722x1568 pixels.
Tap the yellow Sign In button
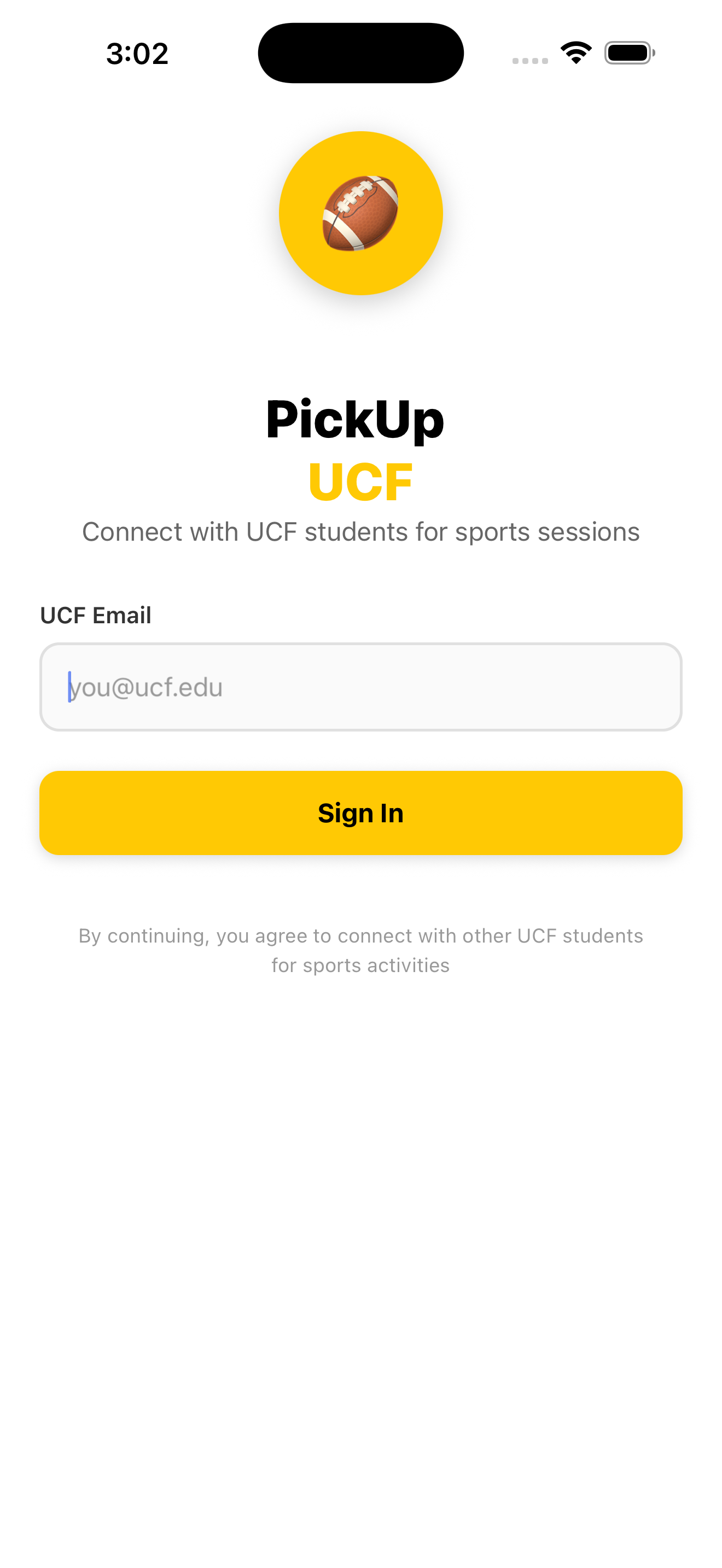coord(360,812)
